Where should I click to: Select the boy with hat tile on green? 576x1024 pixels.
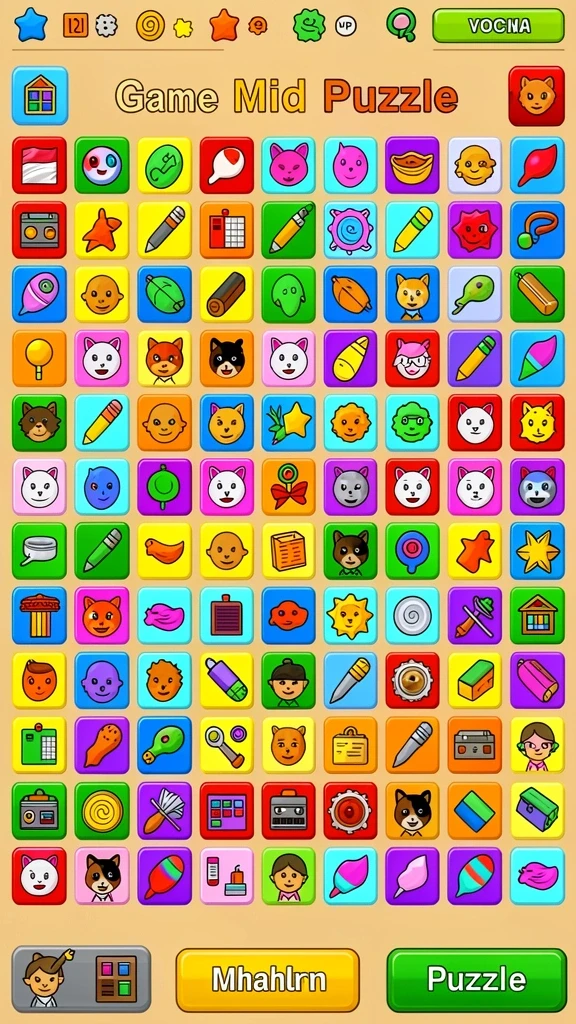289,680
